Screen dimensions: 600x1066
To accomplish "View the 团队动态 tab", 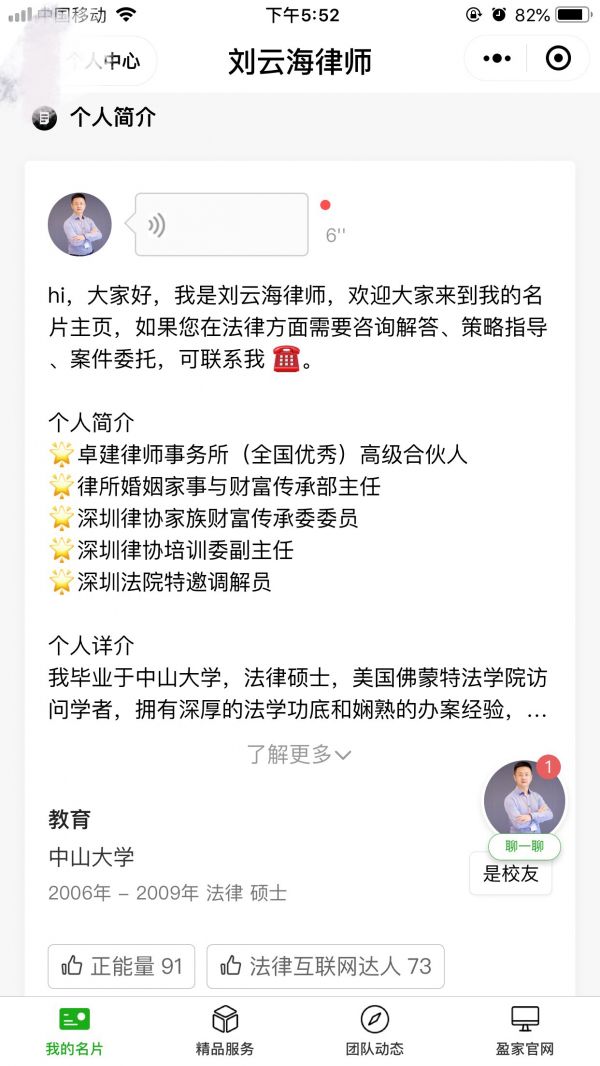I will [375, 1031].
